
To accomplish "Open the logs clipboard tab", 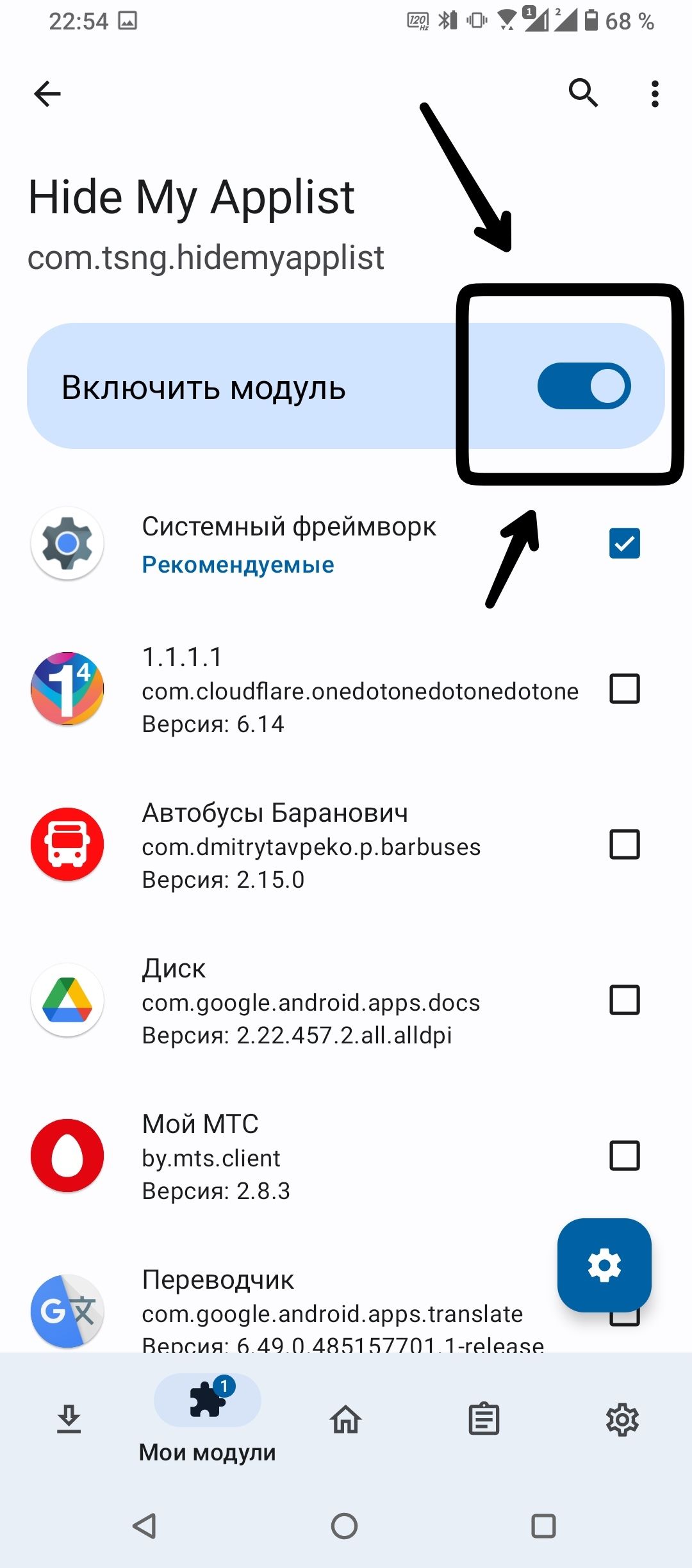I will coord(484,1419).
